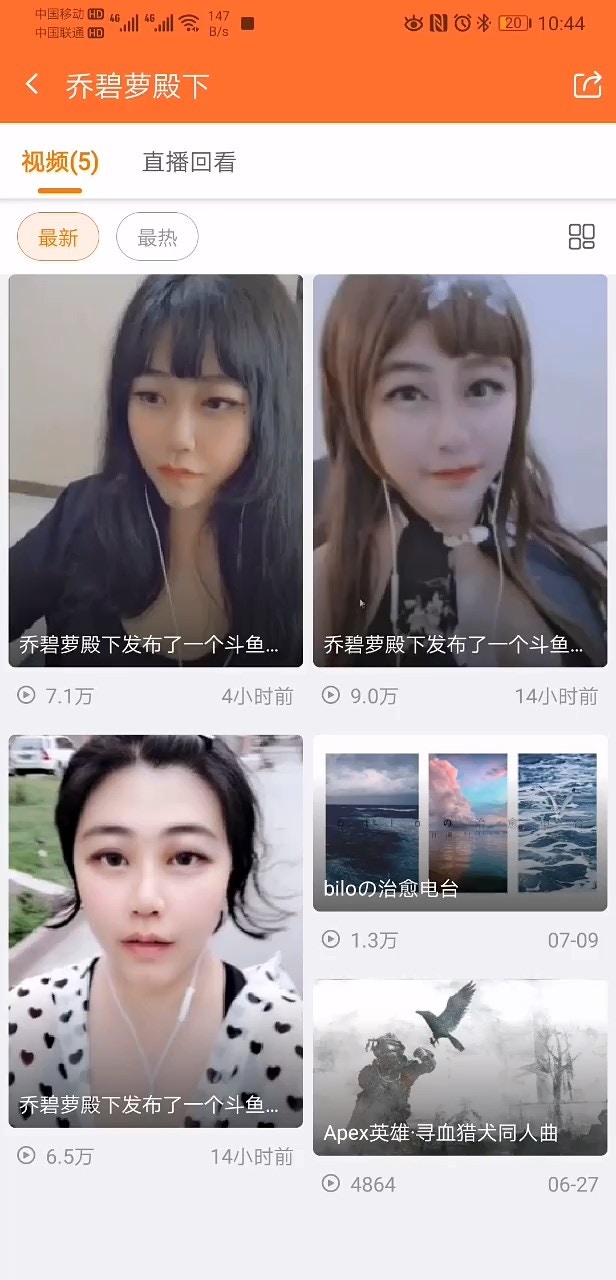Switch to the 直播回看 tab
Screen dimensions: 616x1280
pyautogui.click(x=189, y=162)
